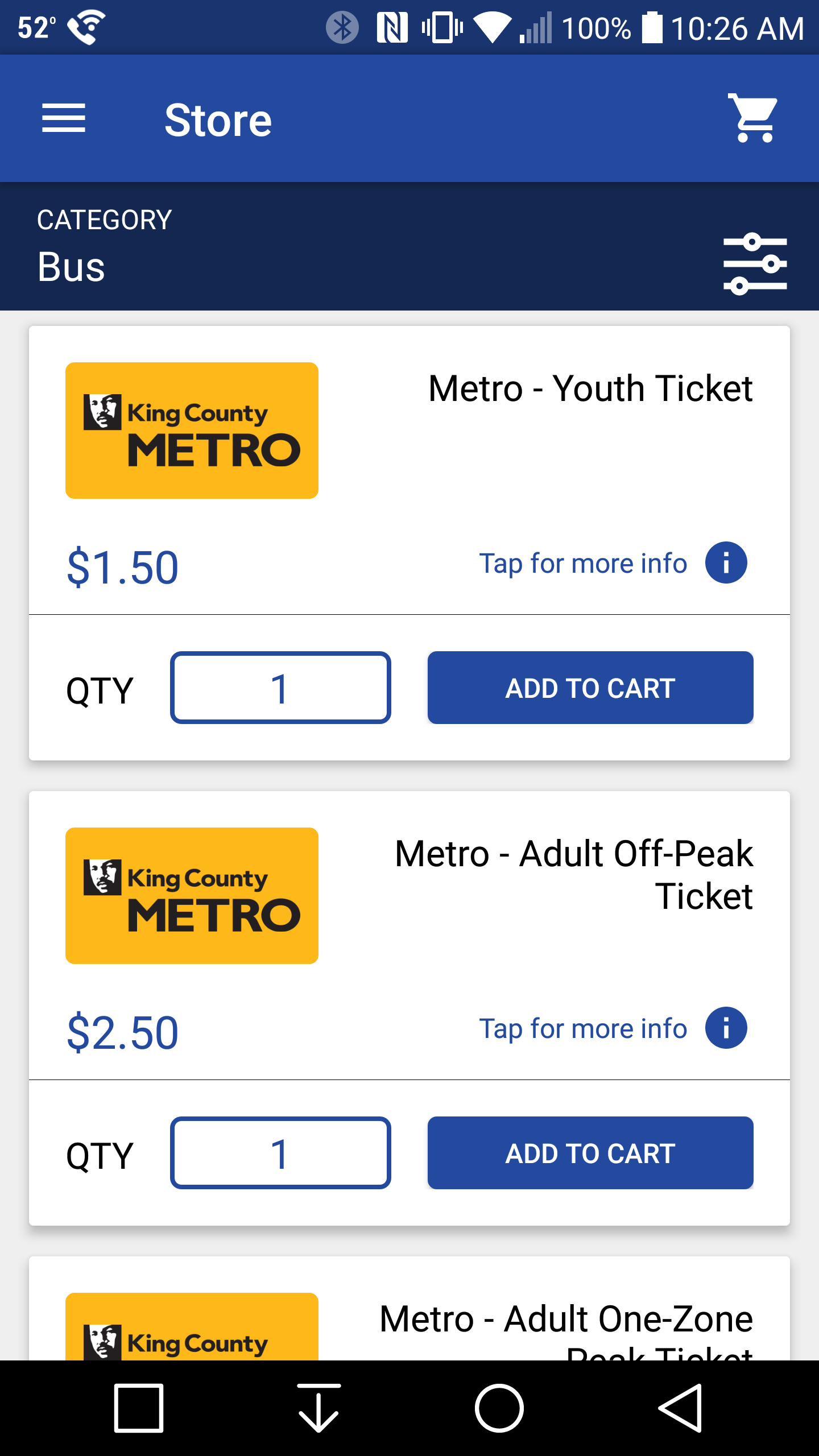819x1456 pixels.
Task: Open the shopping cart
Action: coord(754,118)
